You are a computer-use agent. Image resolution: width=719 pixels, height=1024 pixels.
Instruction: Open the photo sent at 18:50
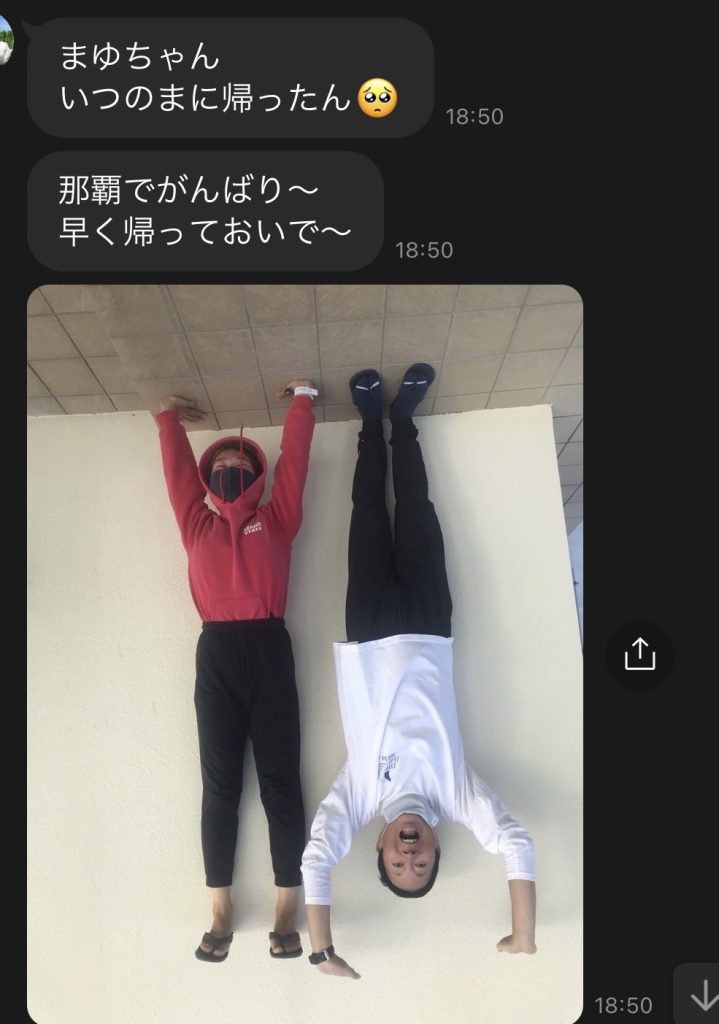pos(304,650)
